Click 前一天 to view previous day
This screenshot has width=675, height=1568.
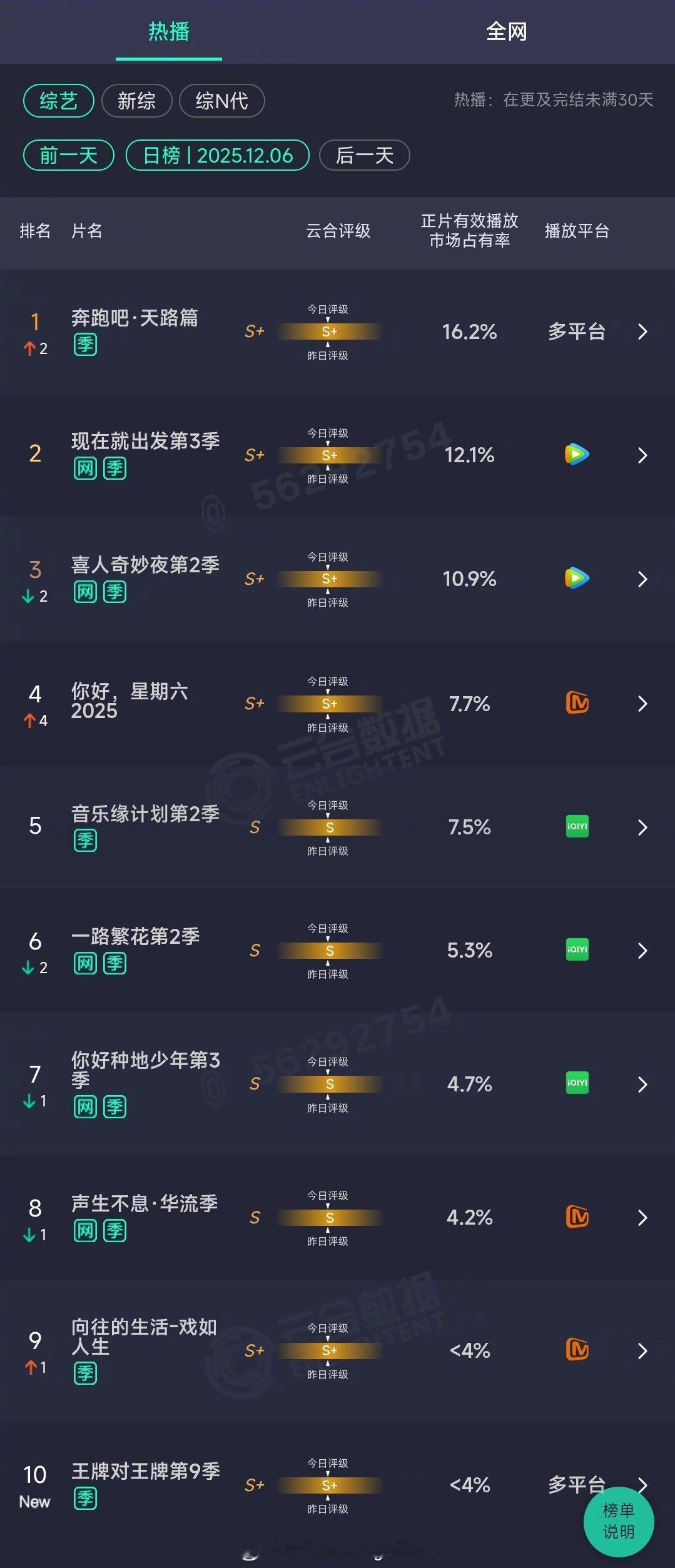tap(68, 156)
